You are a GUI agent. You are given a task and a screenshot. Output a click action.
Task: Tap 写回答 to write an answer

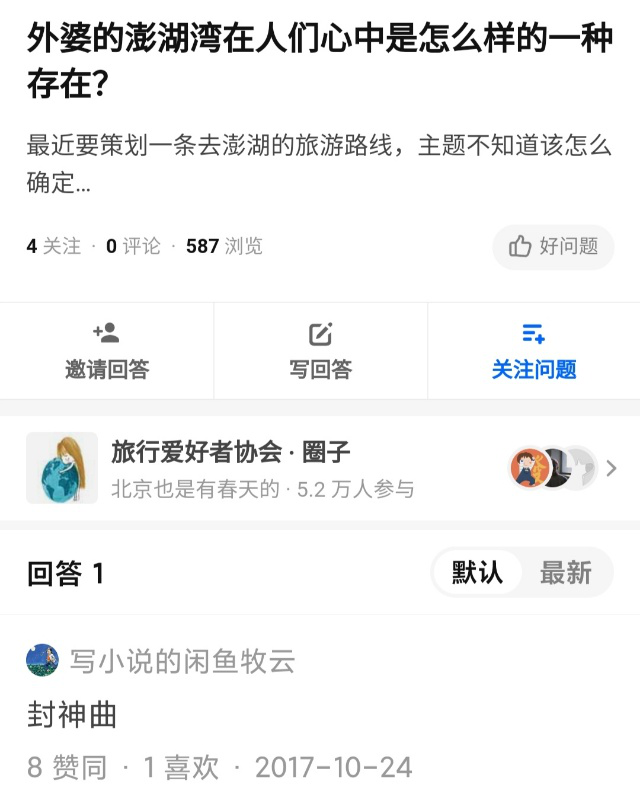(320, 351)
